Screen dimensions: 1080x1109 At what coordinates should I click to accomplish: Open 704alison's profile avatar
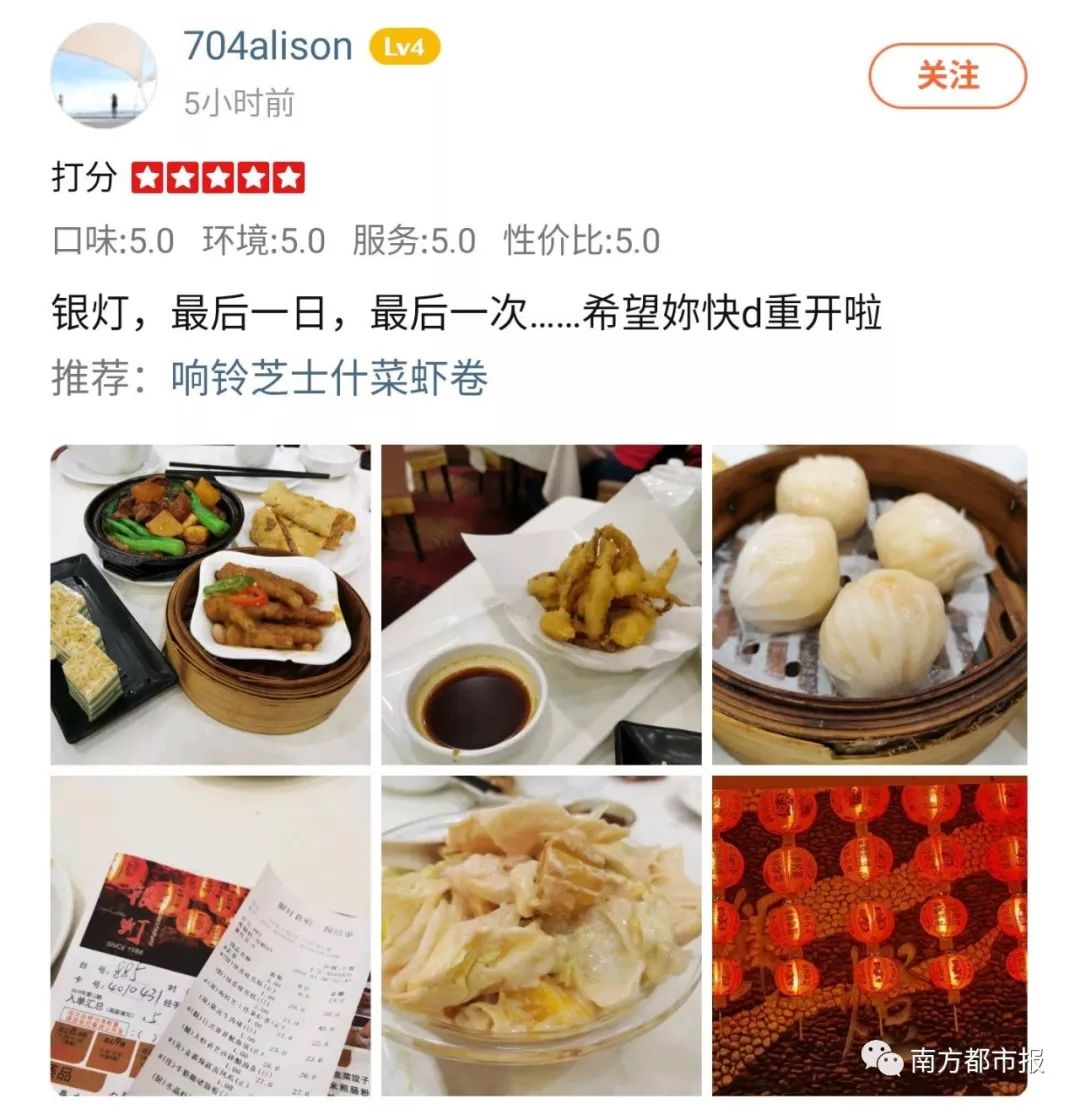click(x=103, y=76)
